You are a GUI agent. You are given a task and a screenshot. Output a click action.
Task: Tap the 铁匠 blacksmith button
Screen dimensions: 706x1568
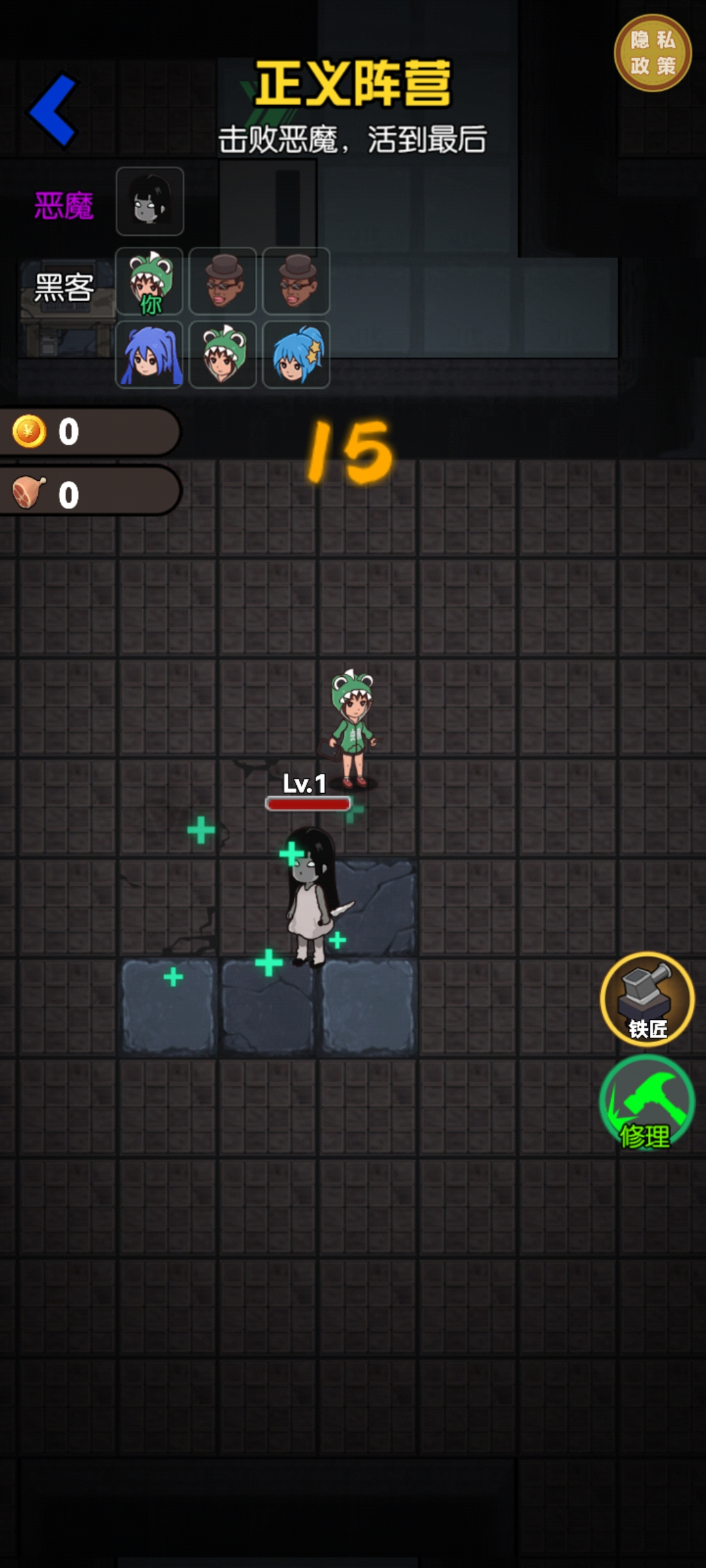(647, 999)
